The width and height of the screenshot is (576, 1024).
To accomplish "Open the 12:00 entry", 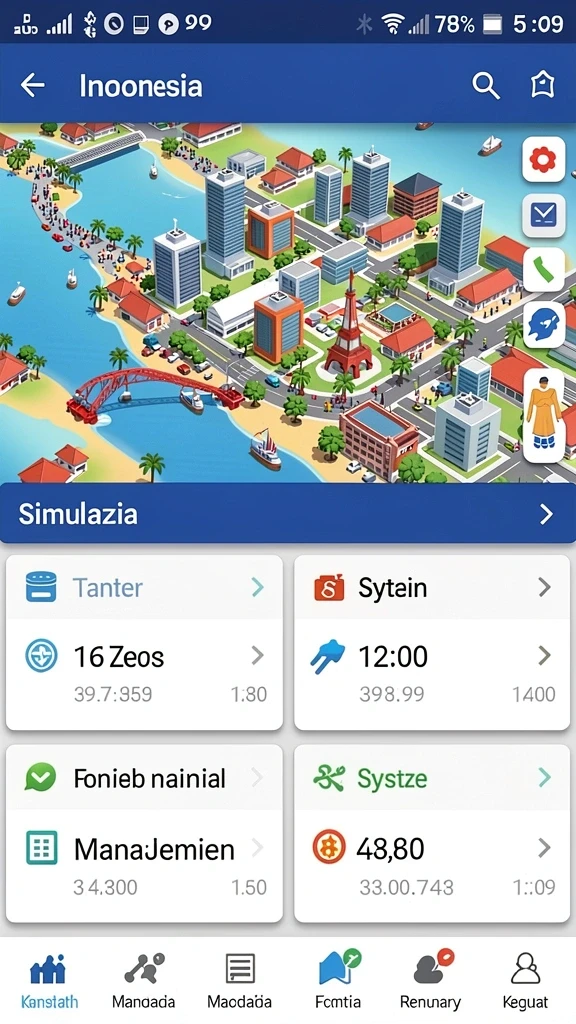I will [x=432, y=673].
